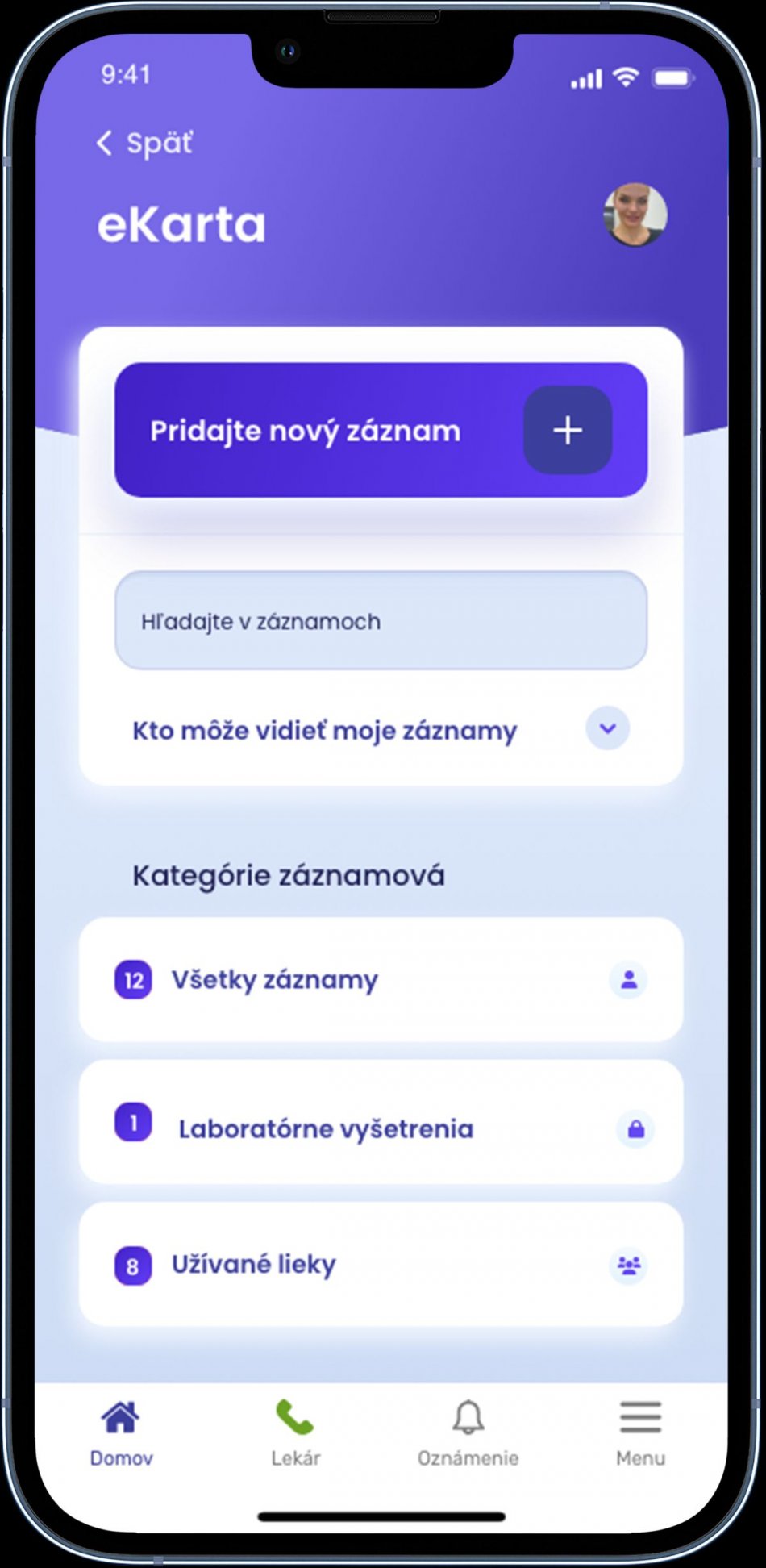Switch to the Lekár tab

(295, 1433)
